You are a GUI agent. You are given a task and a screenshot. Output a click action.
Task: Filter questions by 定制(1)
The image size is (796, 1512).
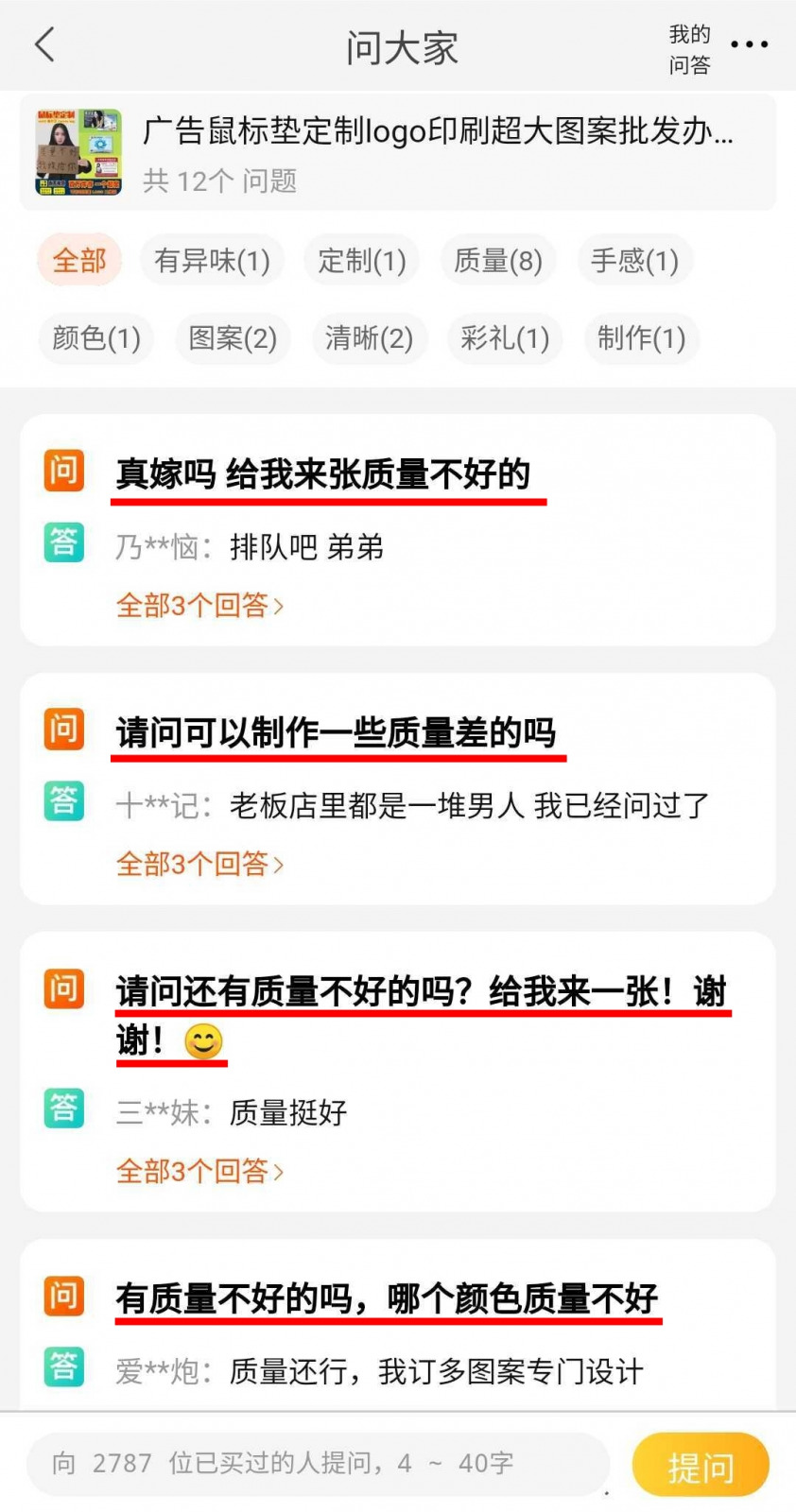pyautogui.click(x=362, y=260)
